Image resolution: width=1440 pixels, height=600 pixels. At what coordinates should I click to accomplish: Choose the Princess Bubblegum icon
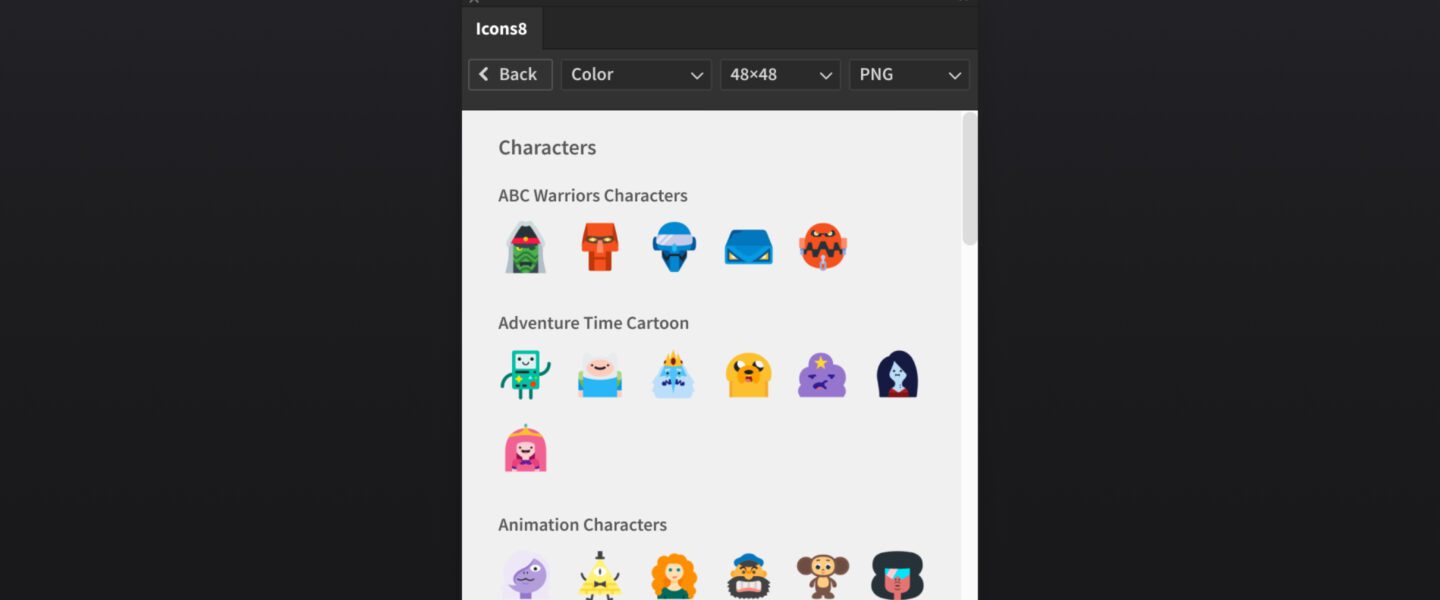525,449
